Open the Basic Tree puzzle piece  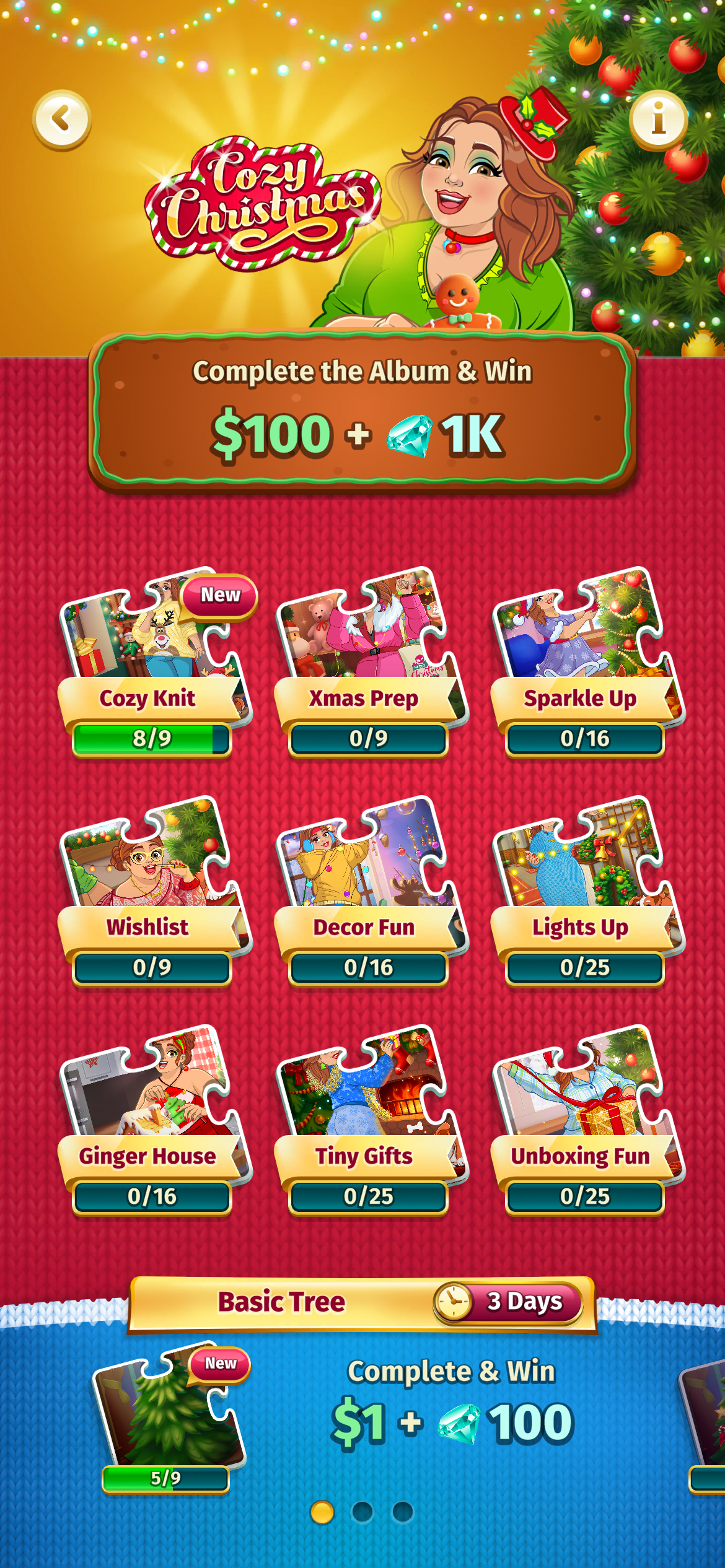click(169, 1418)
